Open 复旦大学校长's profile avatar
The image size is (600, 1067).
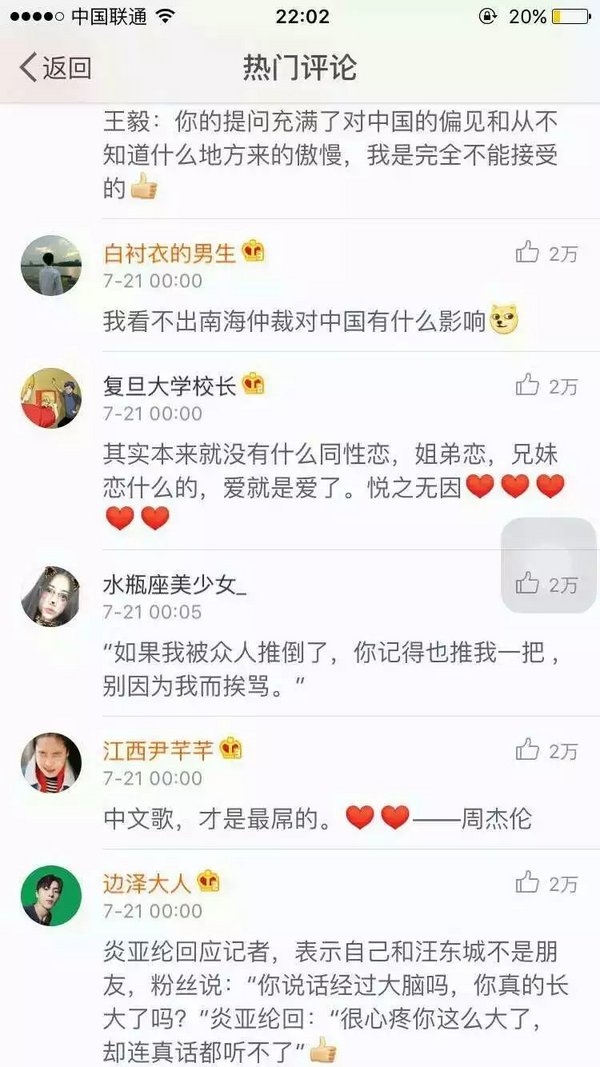coord(51,397)
